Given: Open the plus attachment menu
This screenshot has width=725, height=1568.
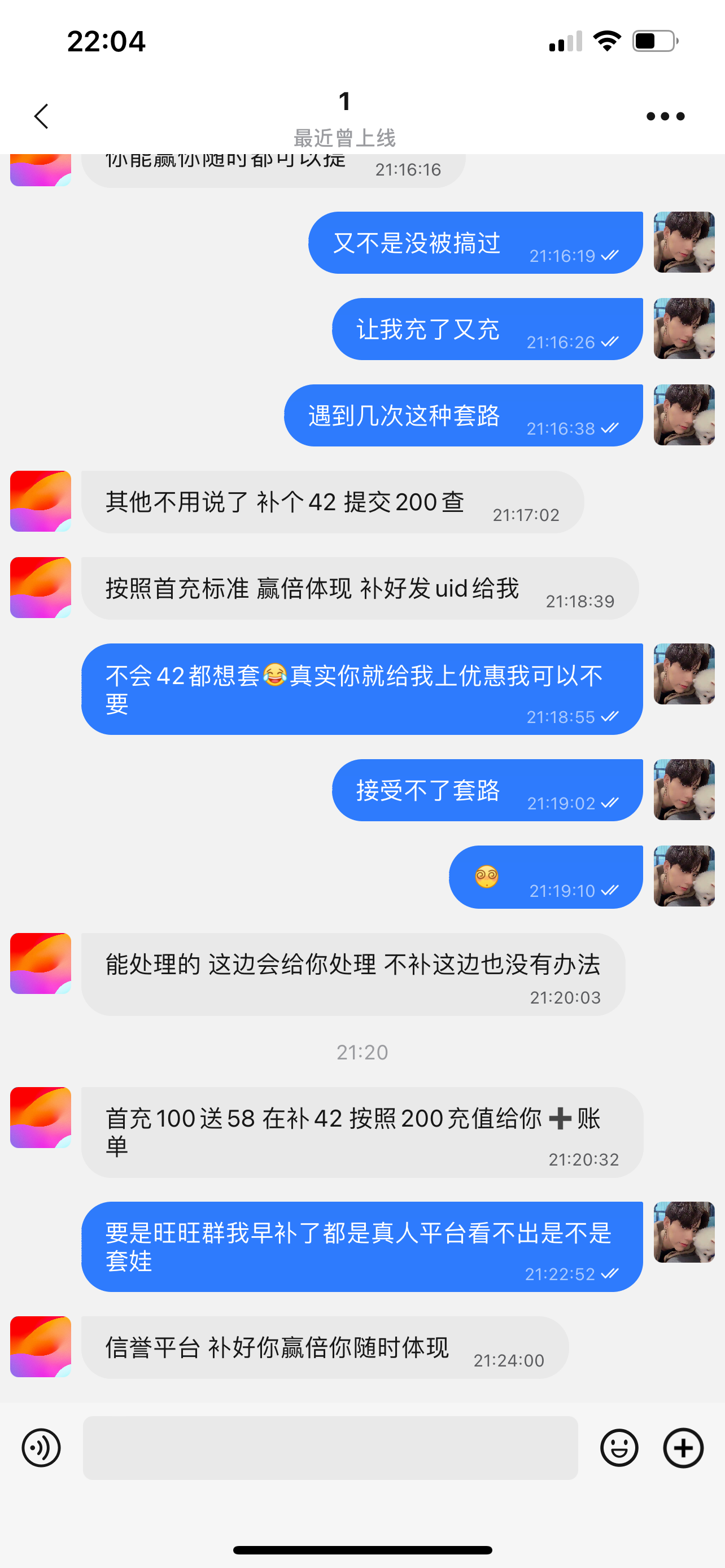Looking at the screenshot, I should coord(683,1448).
